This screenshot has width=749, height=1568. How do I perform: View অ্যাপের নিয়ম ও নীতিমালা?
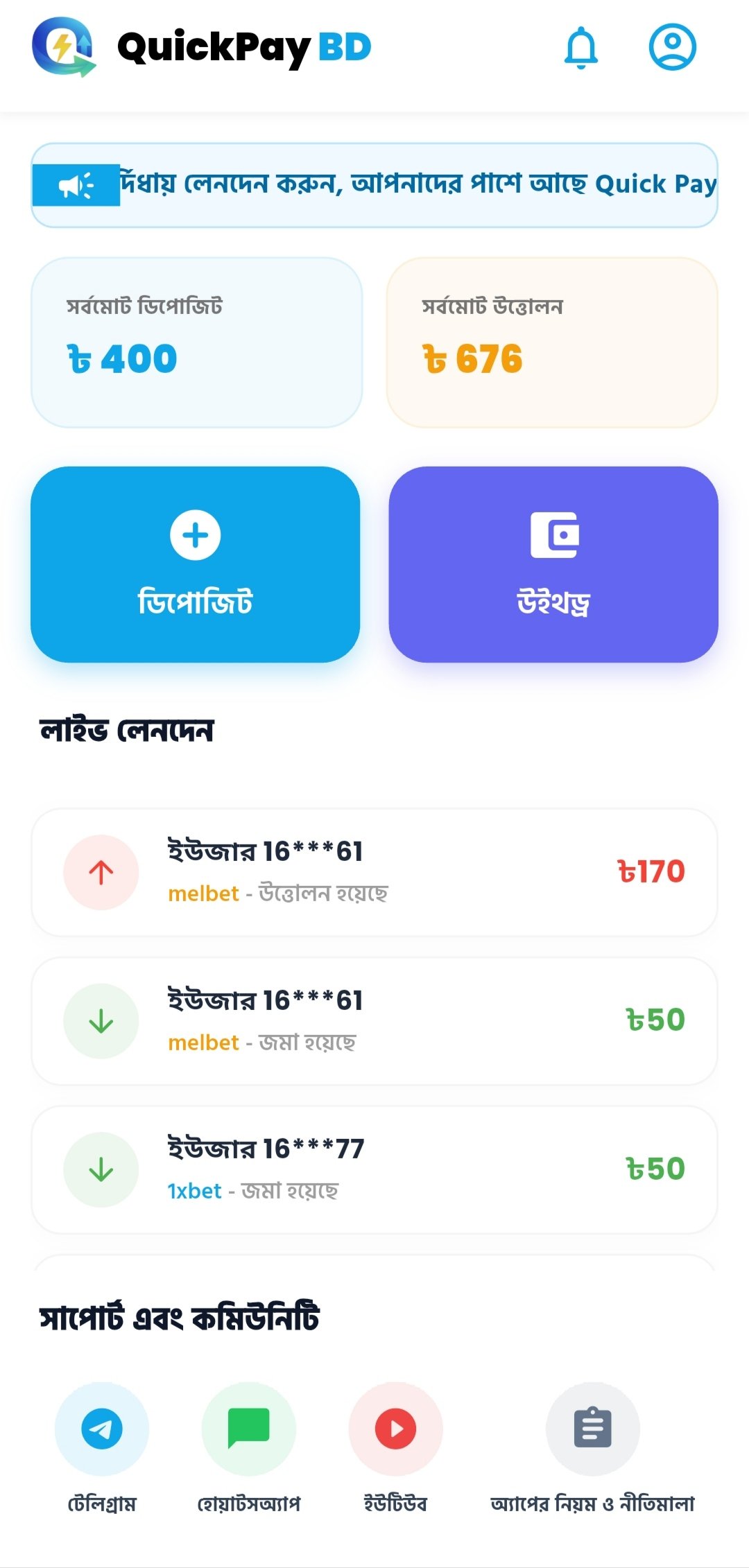click(592, 1429)
